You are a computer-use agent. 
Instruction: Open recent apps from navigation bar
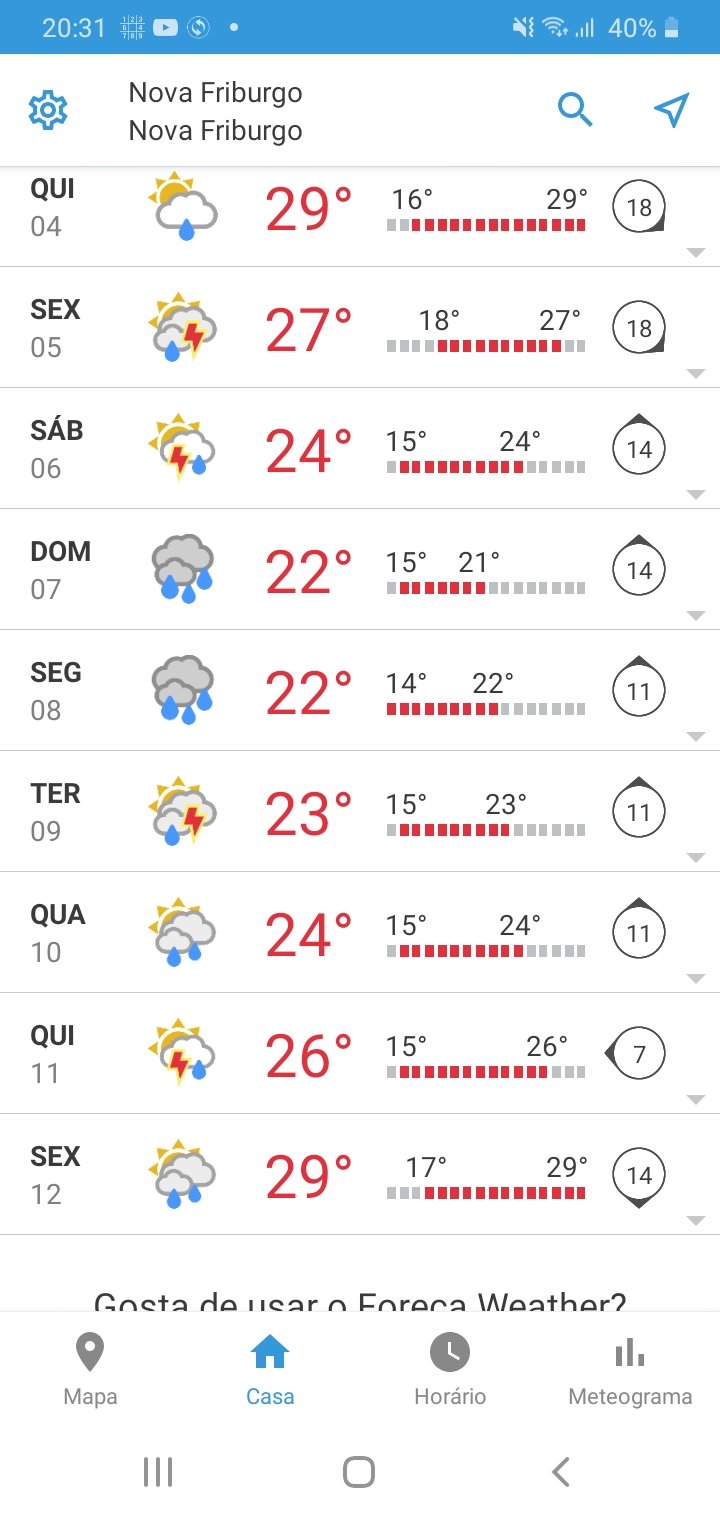pyautogui.click(x=158, y=1472)
